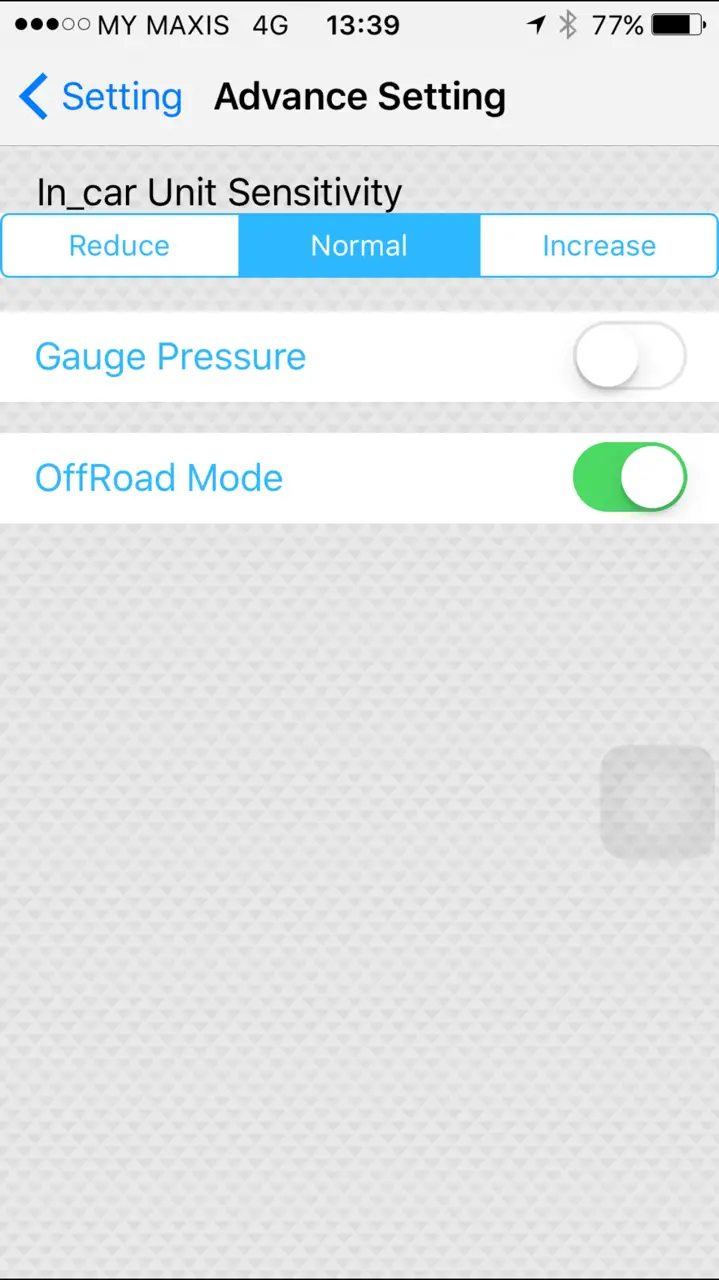
Task: Enable the Gauge Pressure switch
Action: [x=629, y=357]
